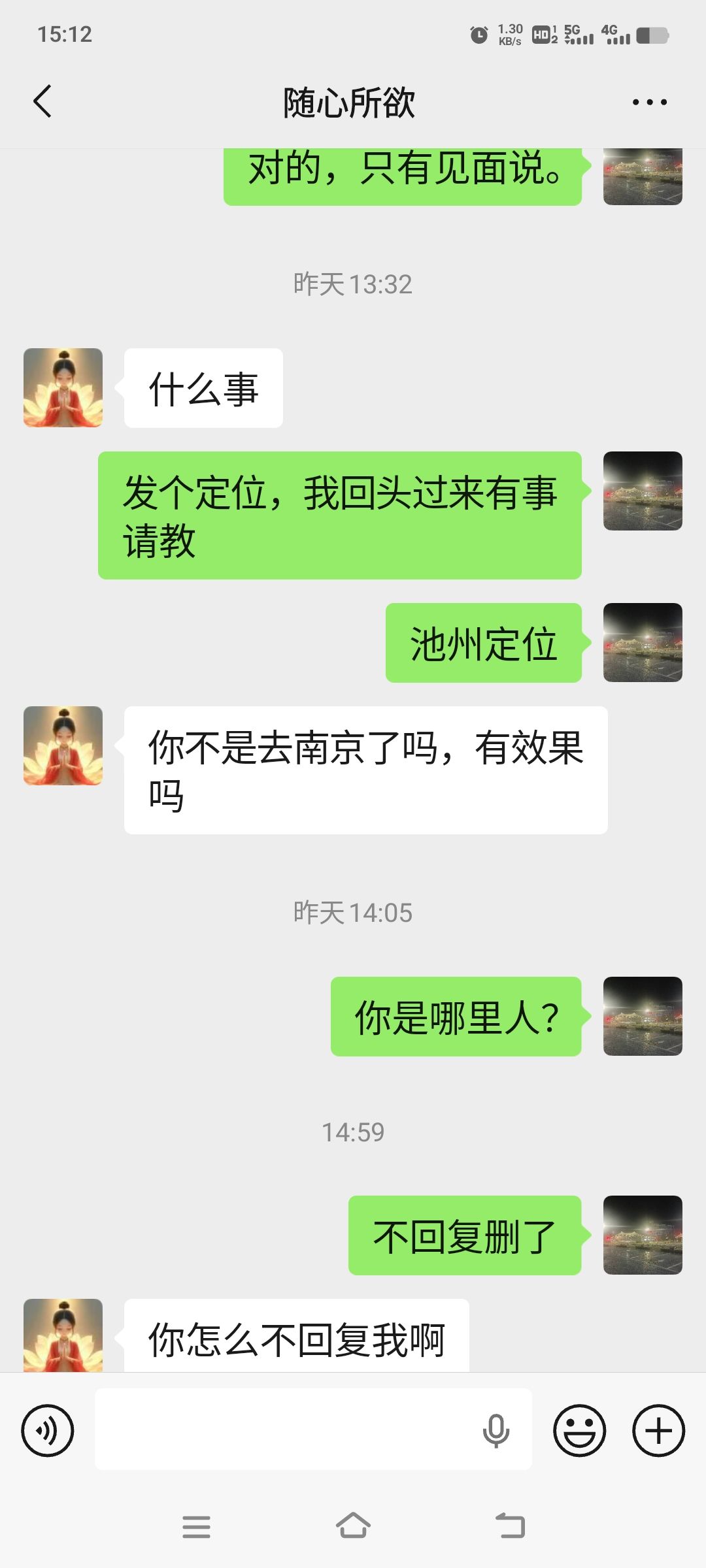
Task: Open chat info via three-dot menu
Action: (x=649, y=102)
